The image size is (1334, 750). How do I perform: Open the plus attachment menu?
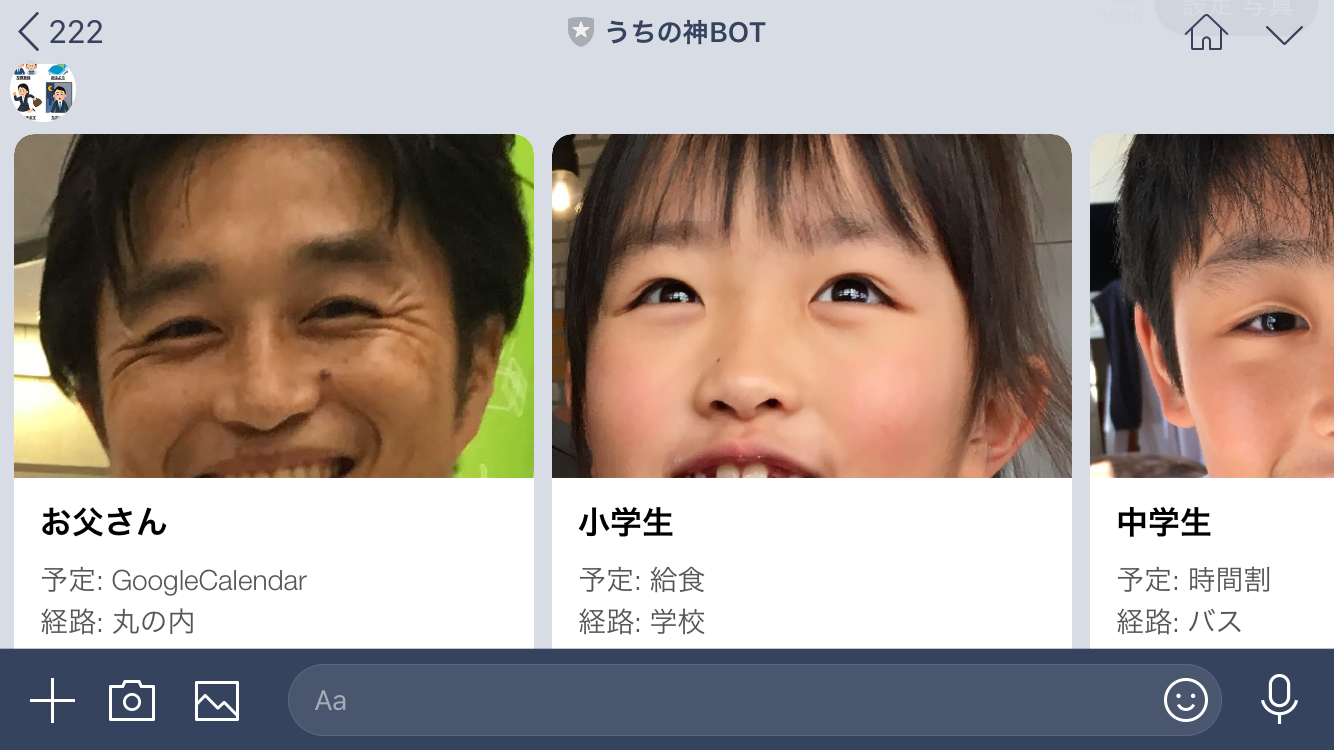coord(52,700)
